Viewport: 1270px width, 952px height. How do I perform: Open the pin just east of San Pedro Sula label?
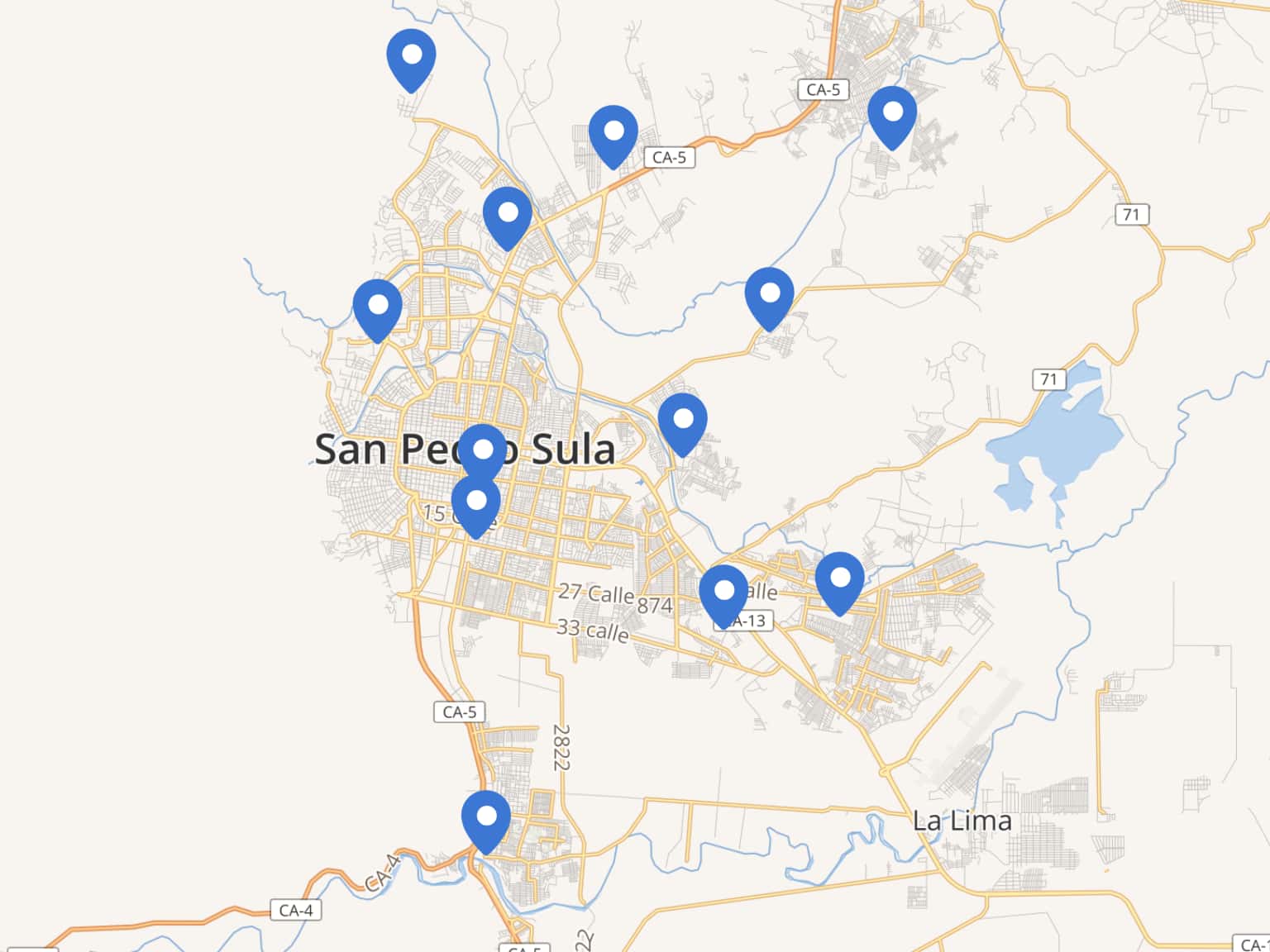(x=683, y=421)
